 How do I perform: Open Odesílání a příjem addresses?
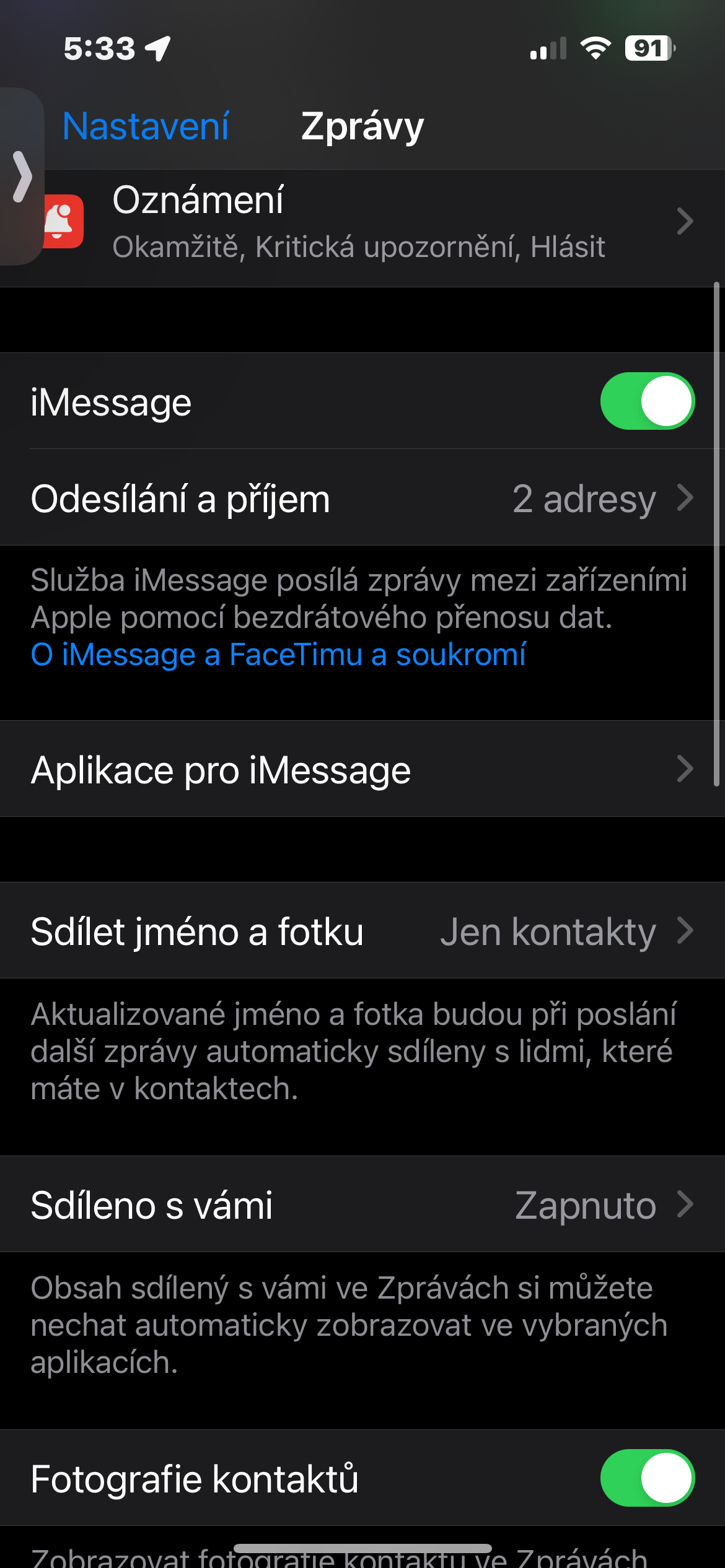[x=362, y=498]
